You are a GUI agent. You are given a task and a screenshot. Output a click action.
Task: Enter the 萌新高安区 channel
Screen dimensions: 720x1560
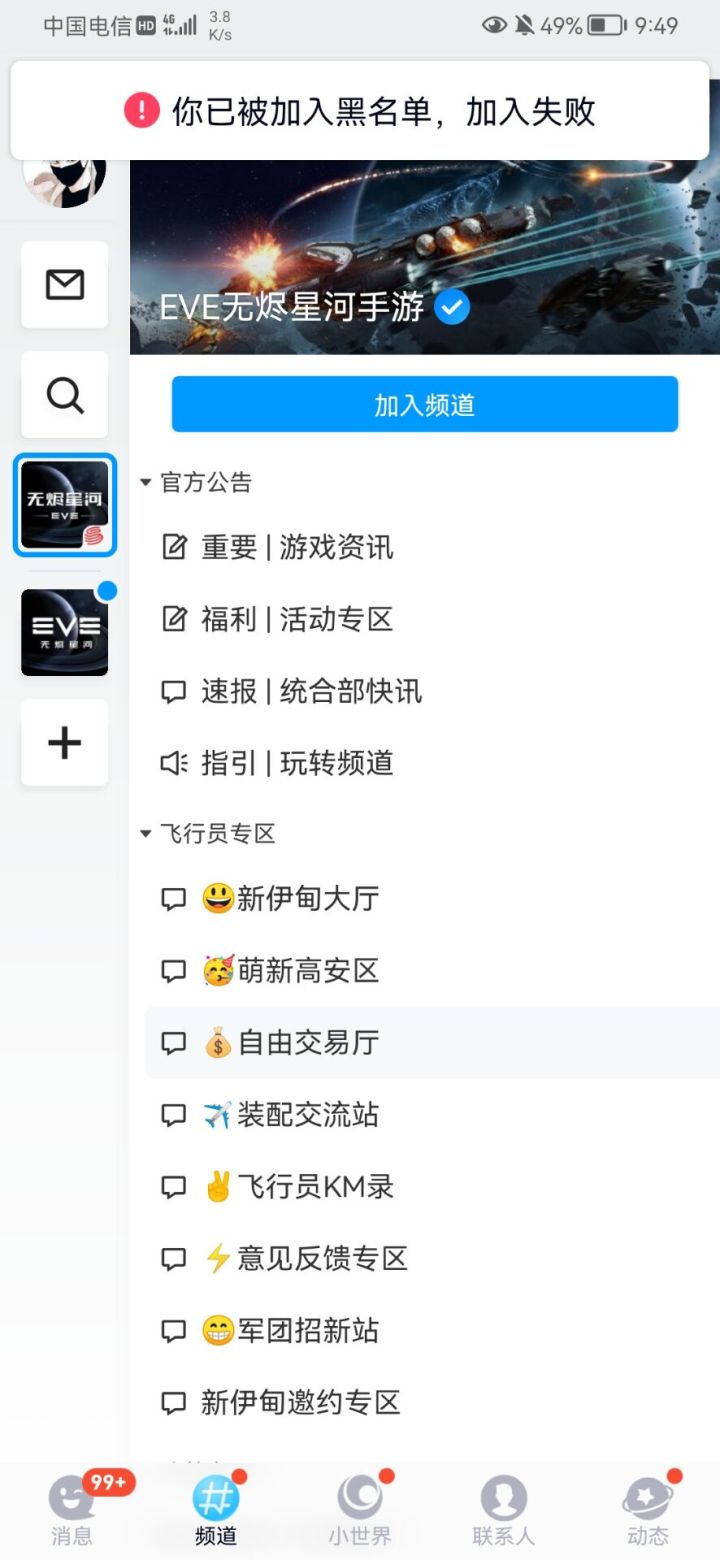[290, 970]
